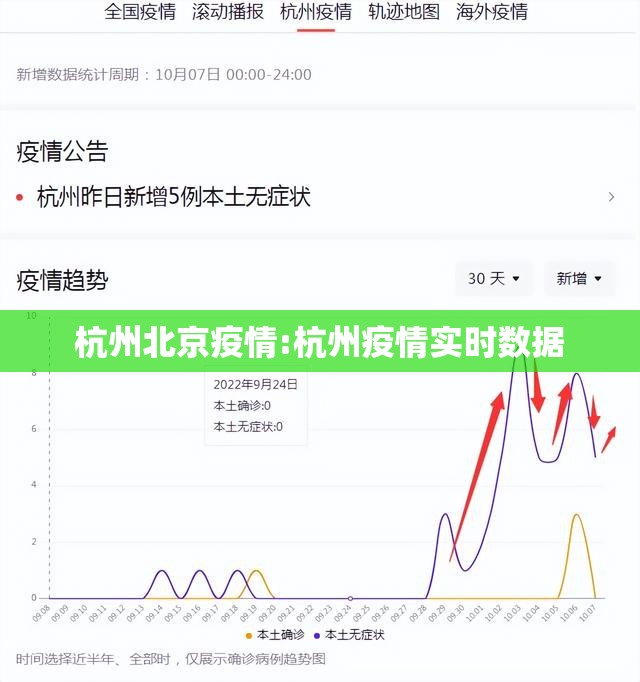This screenshot has height=682, width=640.
Task: Expand the 30 天 period dropdown
Action: coord(494,279)
